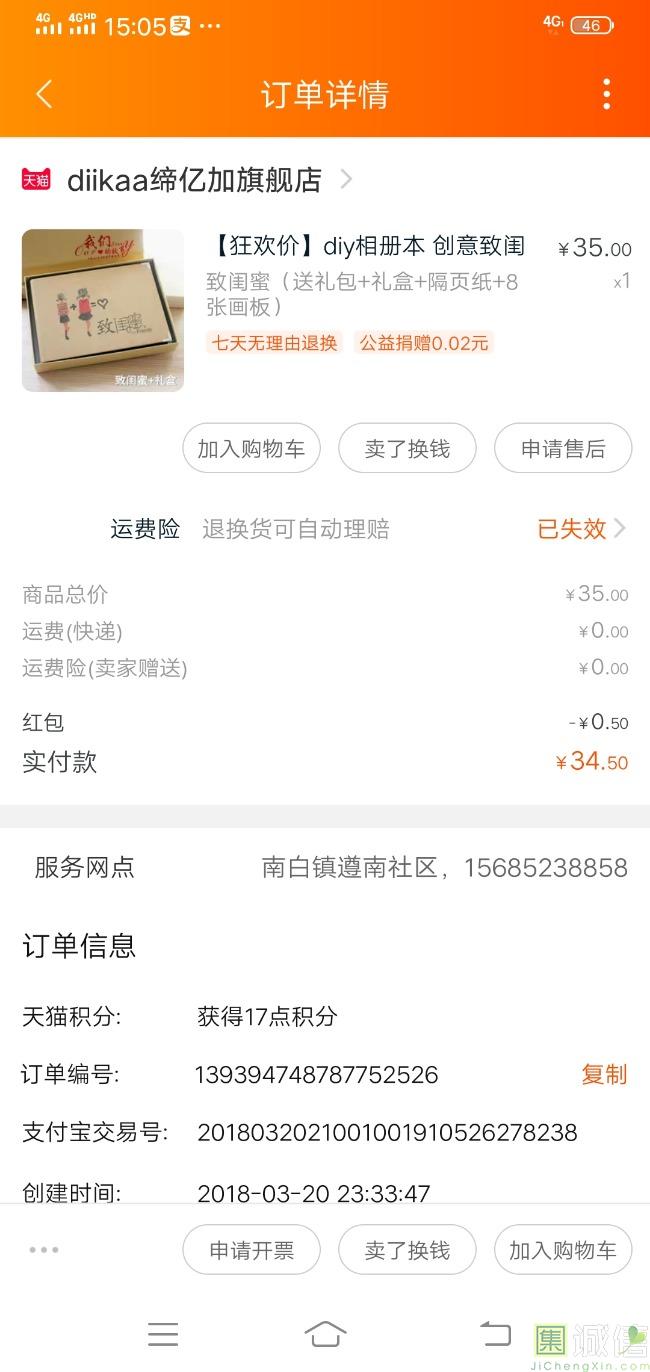Open the 运费险 已失效 details row

point(580,529)
